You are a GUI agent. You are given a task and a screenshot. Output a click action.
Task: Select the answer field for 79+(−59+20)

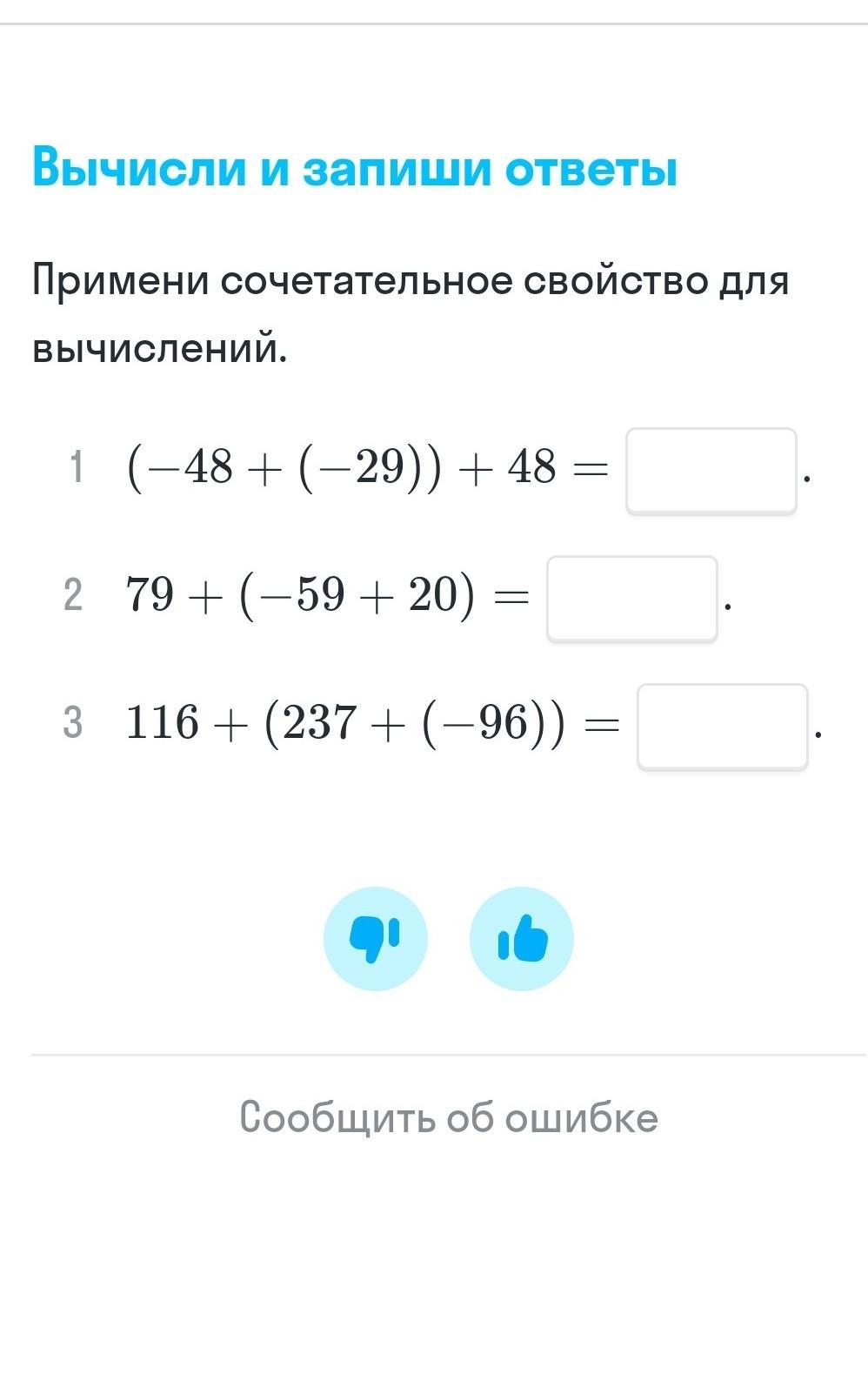pos(632,599)
